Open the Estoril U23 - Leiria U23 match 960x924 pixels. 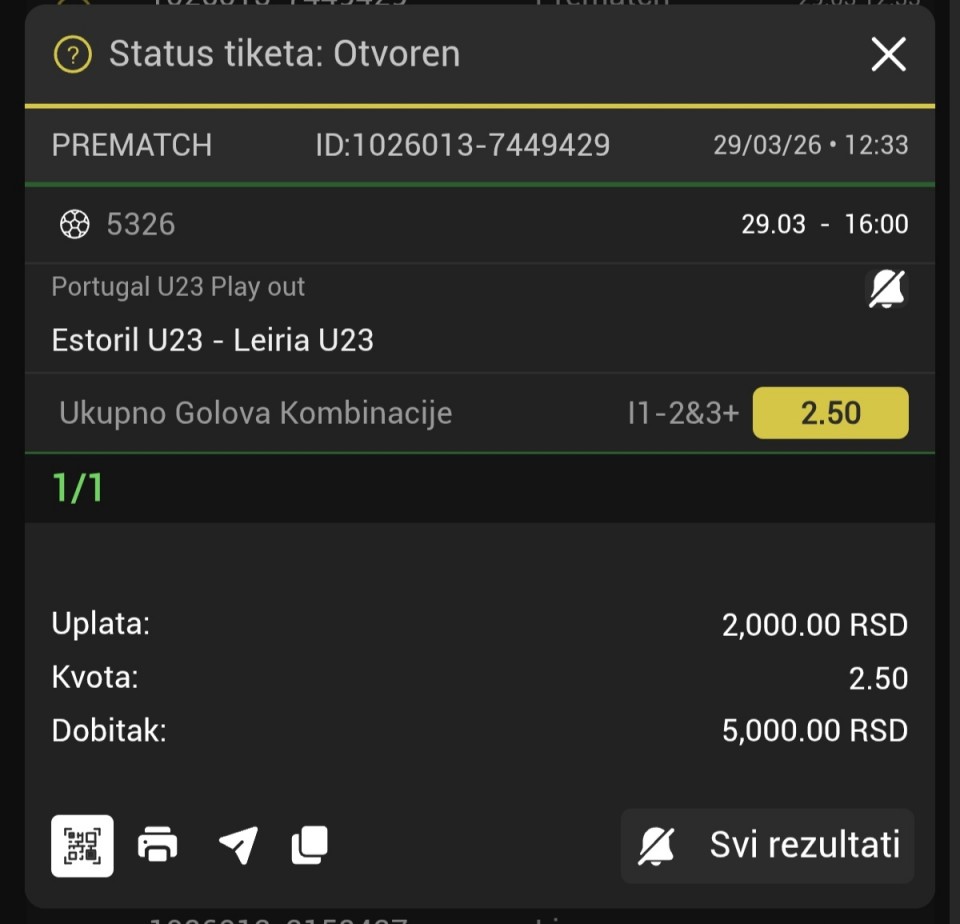pyautogui.click(x=213, y=340)
